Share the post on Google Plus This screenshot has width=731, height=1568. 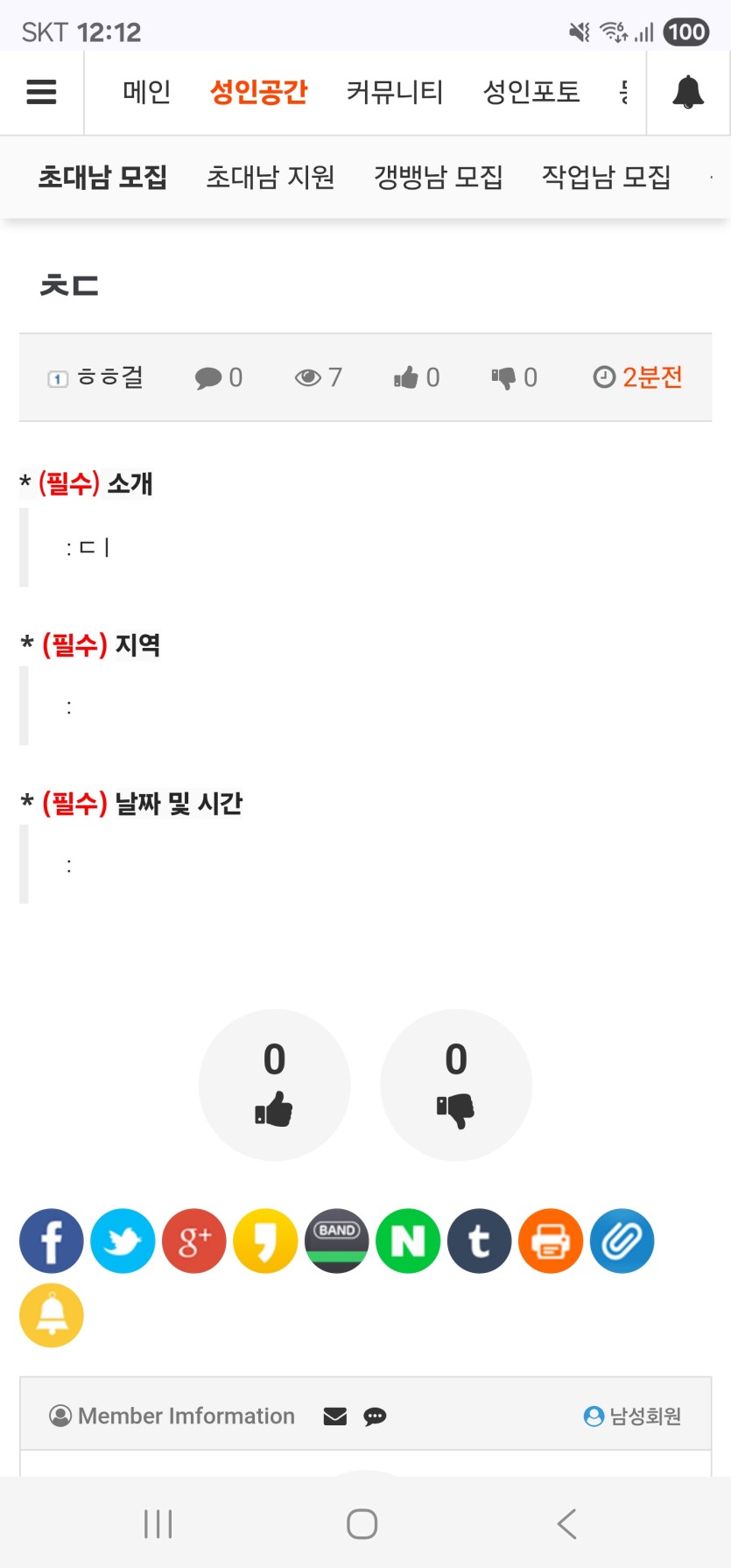tap(194, 1241)
